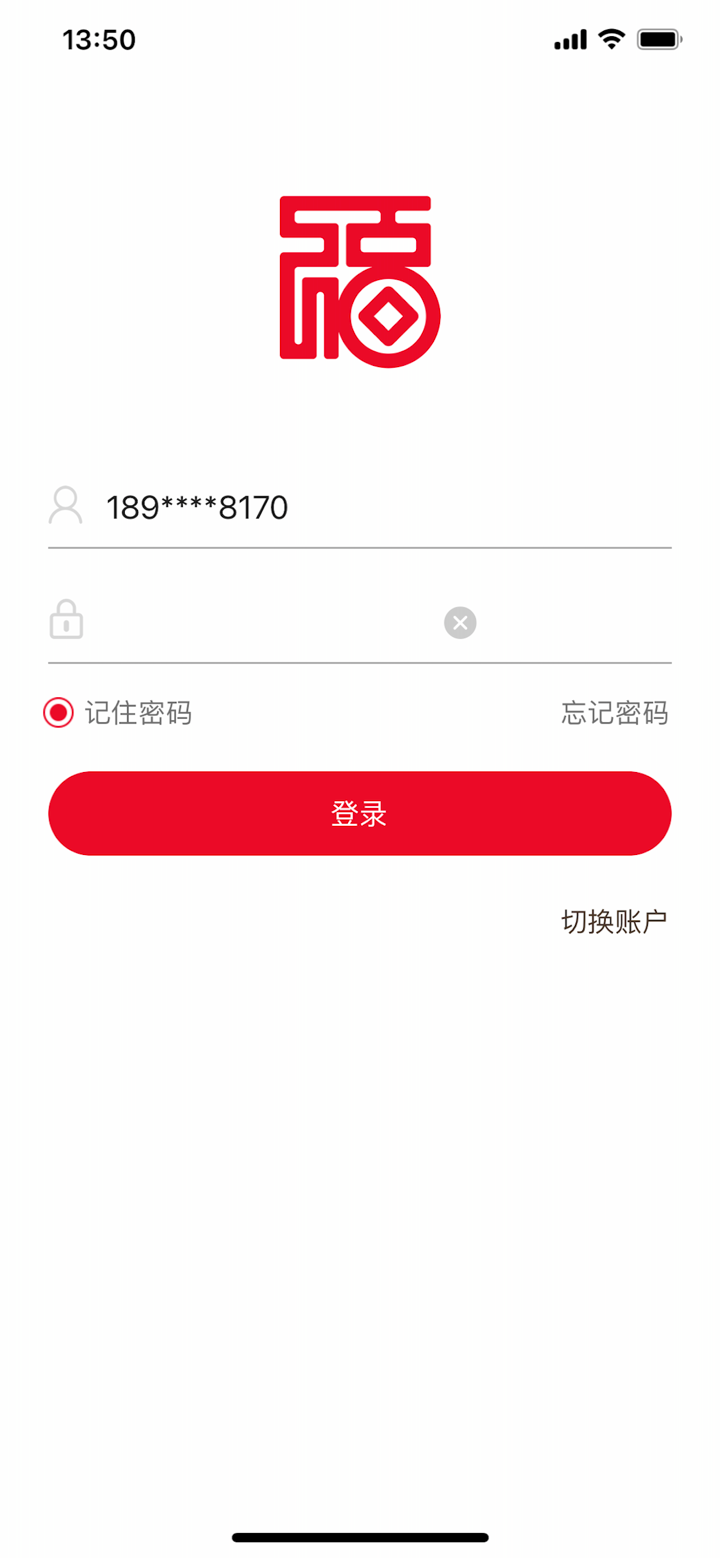Viewport: 720px width, 1558px height.
Task: Click the 切换账户 switch account link
Action: click(616, 921)
